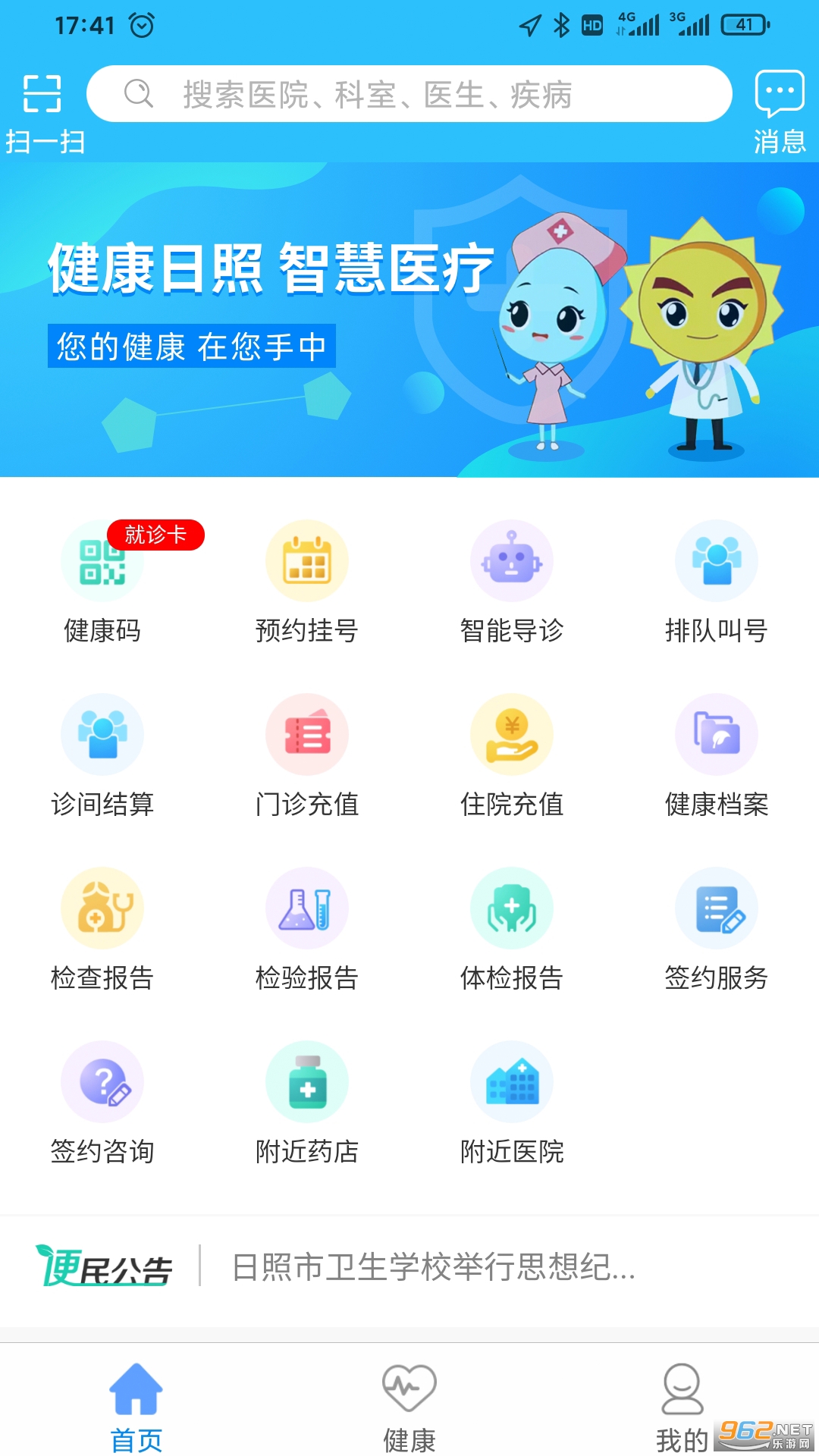Image resolution: width=819 pixels, height=1456 pixels.
Task: Switch to the 健康 tab
Action: tap(409, 1407)
